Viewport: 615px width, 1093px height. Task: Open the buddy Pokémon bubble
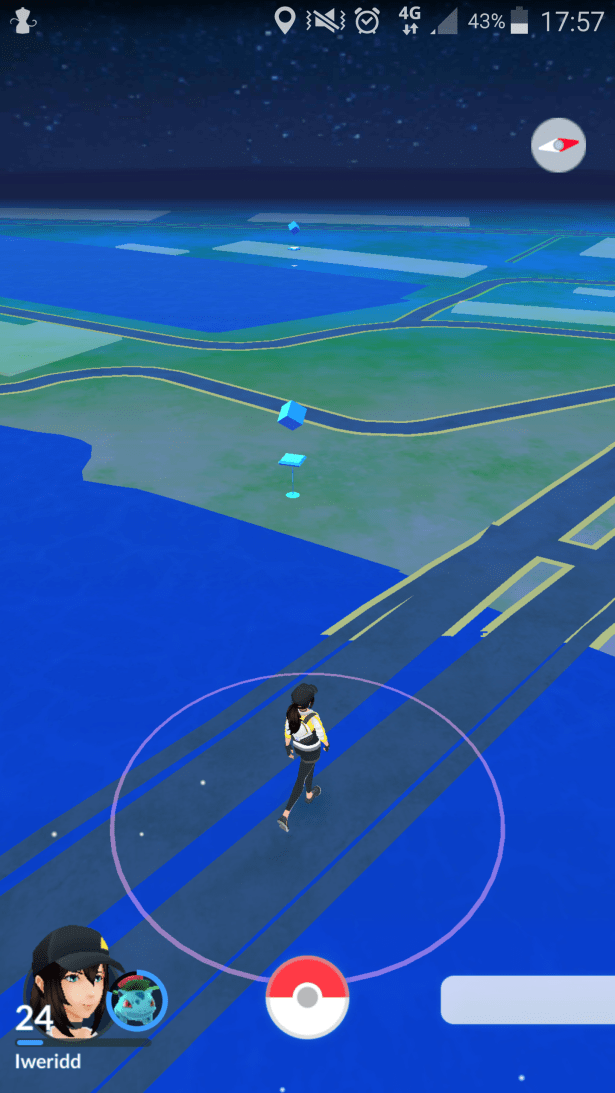(136, 1000)
